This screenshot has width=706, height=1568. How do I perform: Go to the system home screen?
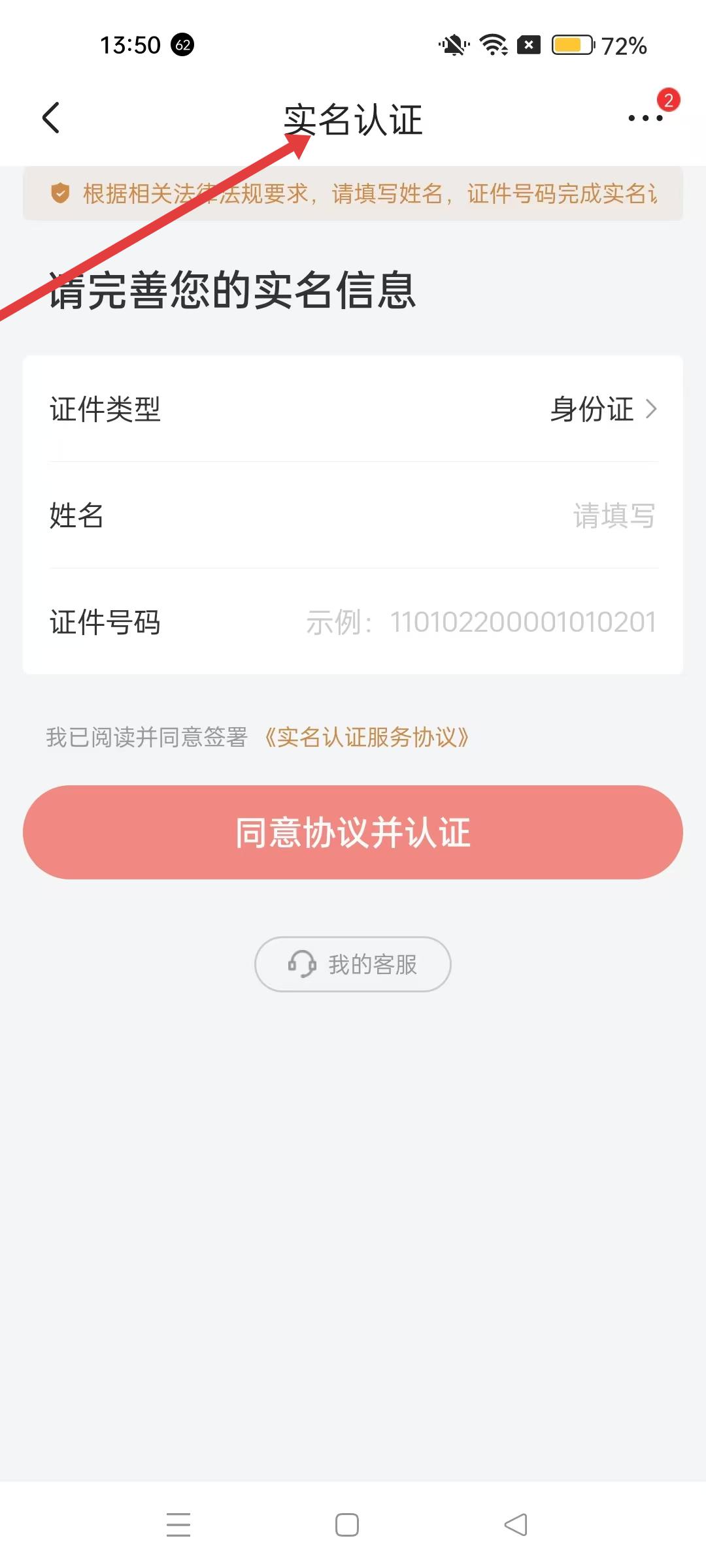(347, 1525)
